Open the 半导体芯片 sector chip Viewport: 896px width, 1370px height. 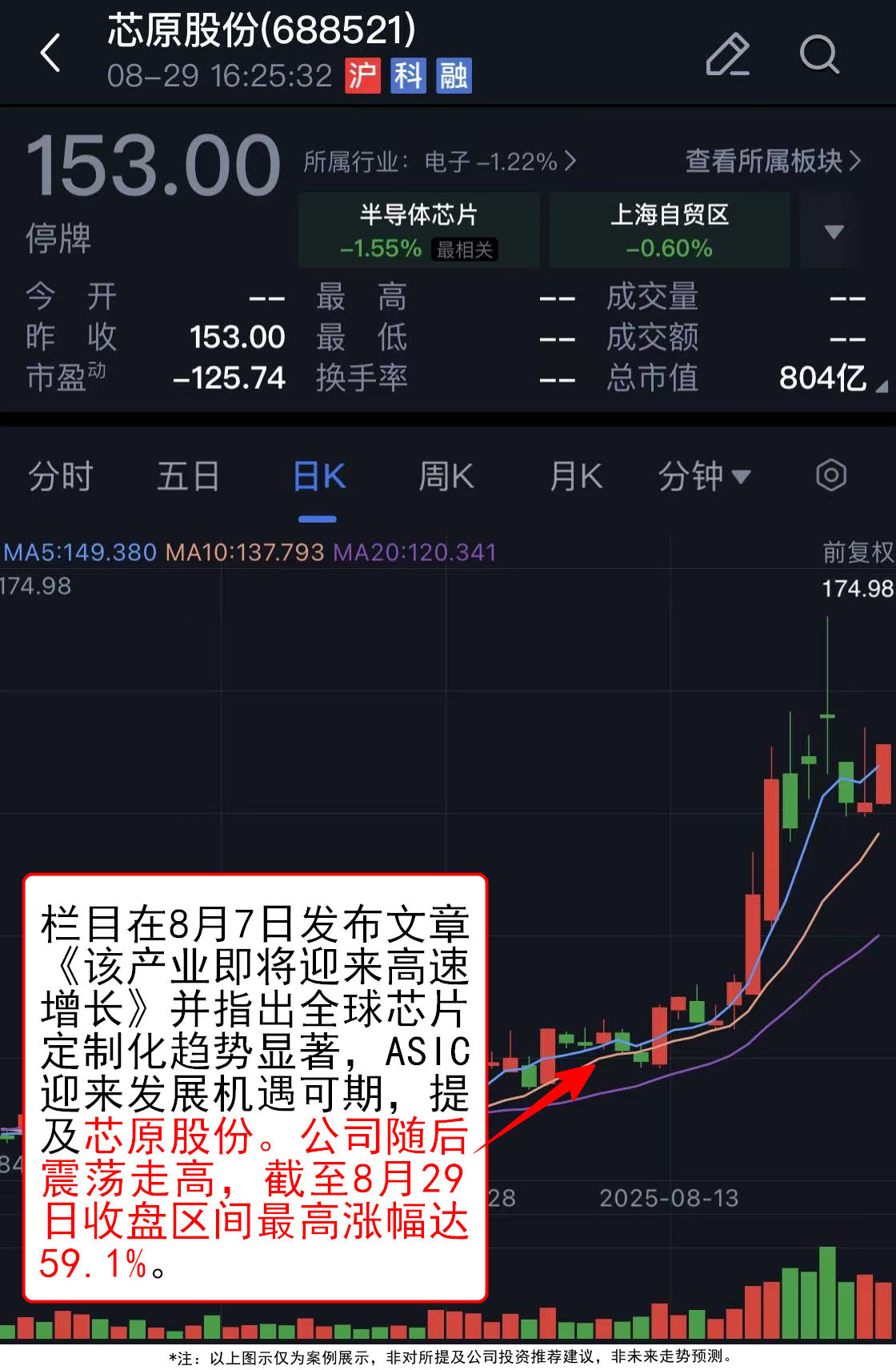[418, 230]
